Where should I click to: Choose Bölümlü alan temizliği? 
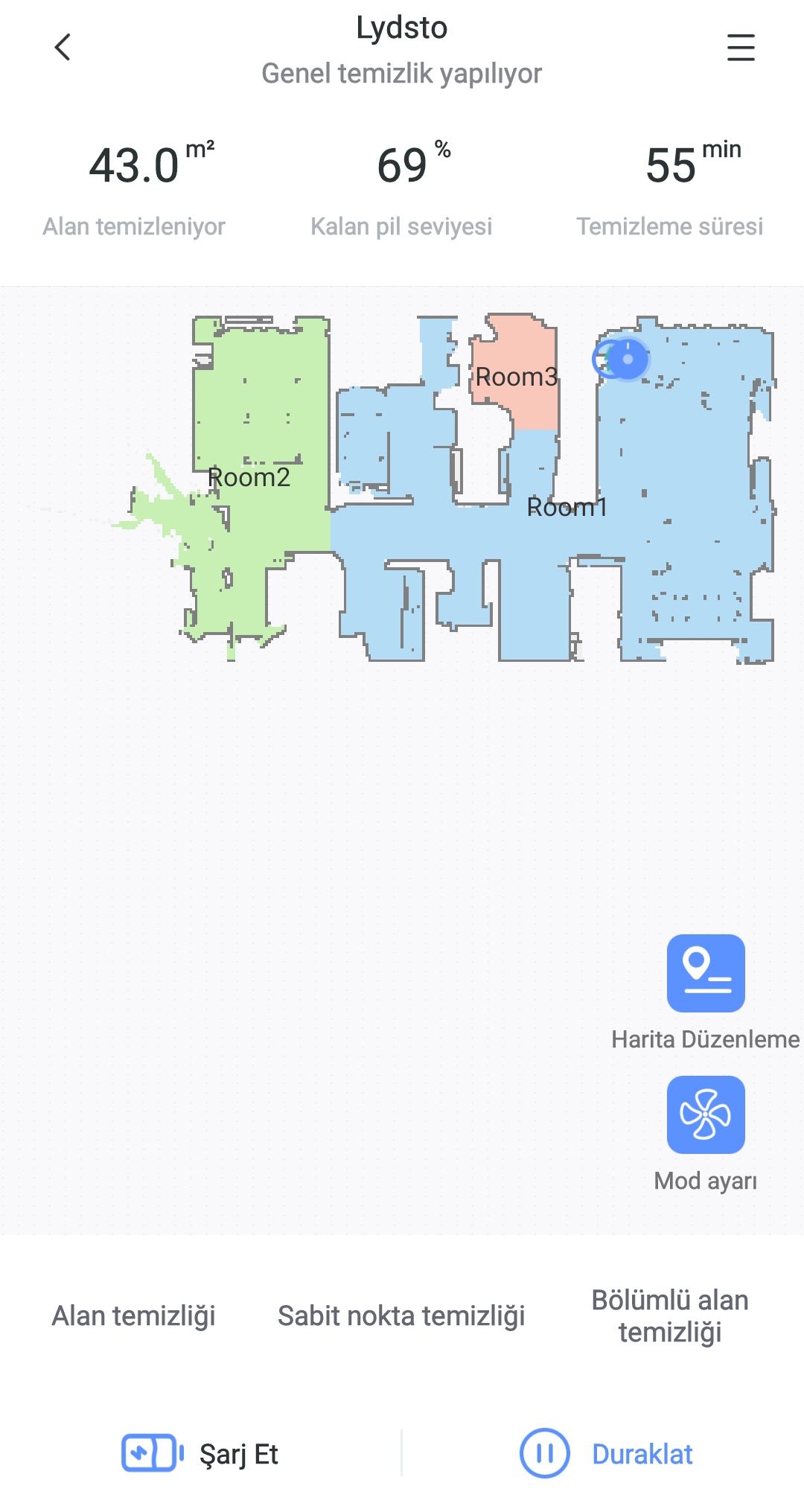(x=670, y=1316)
